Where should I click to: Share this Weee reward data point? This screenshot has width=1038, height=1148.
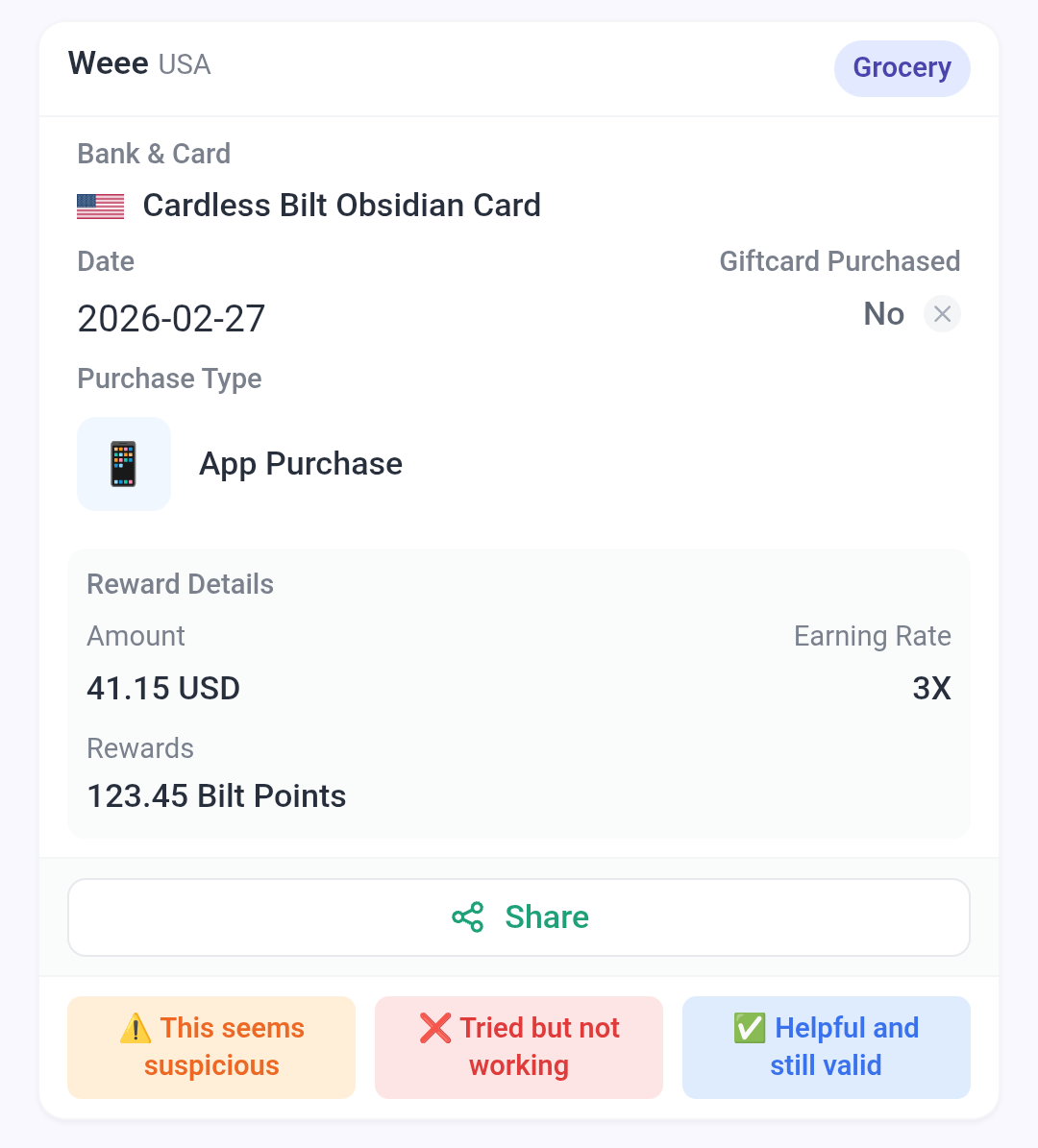(x=519, y=917)
